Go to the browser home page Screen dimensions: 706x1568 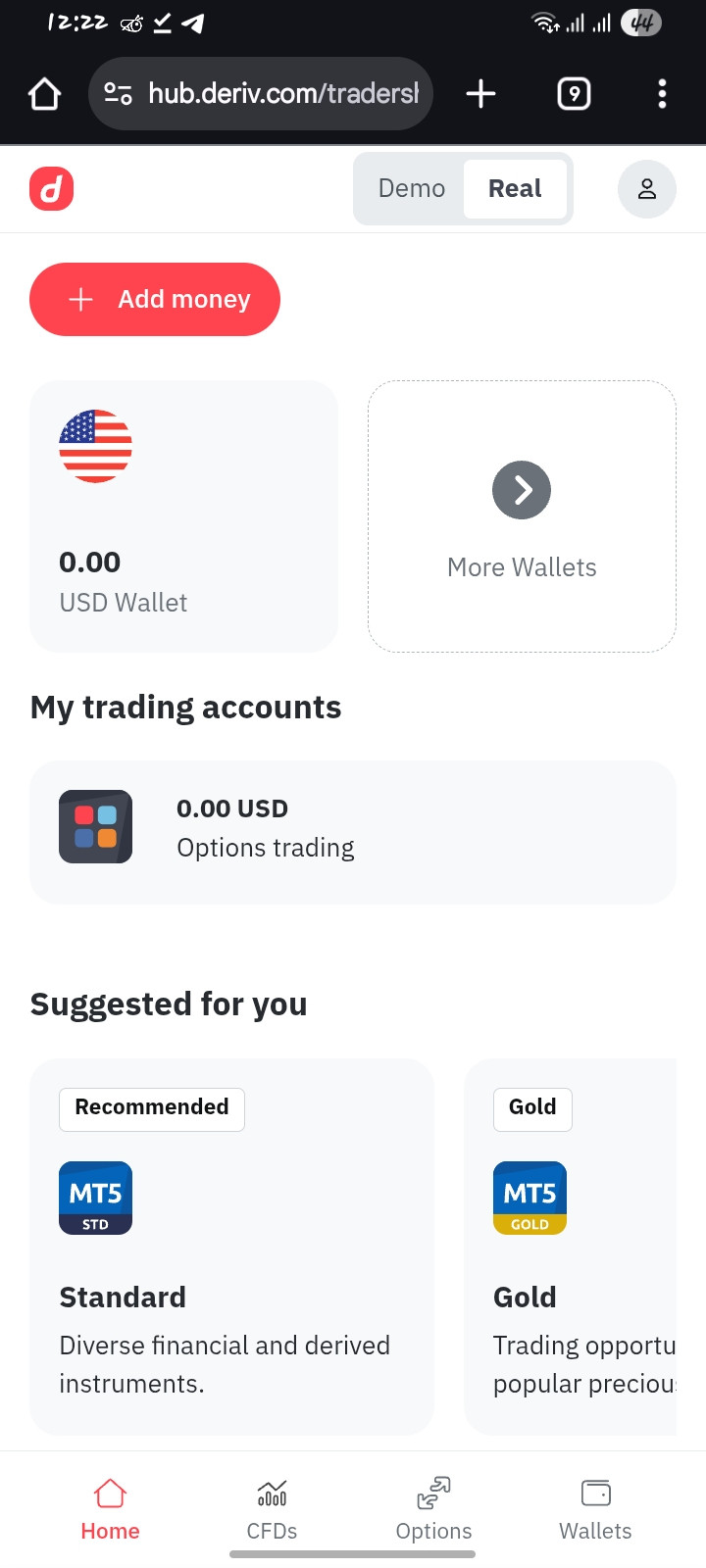point(45,94)
